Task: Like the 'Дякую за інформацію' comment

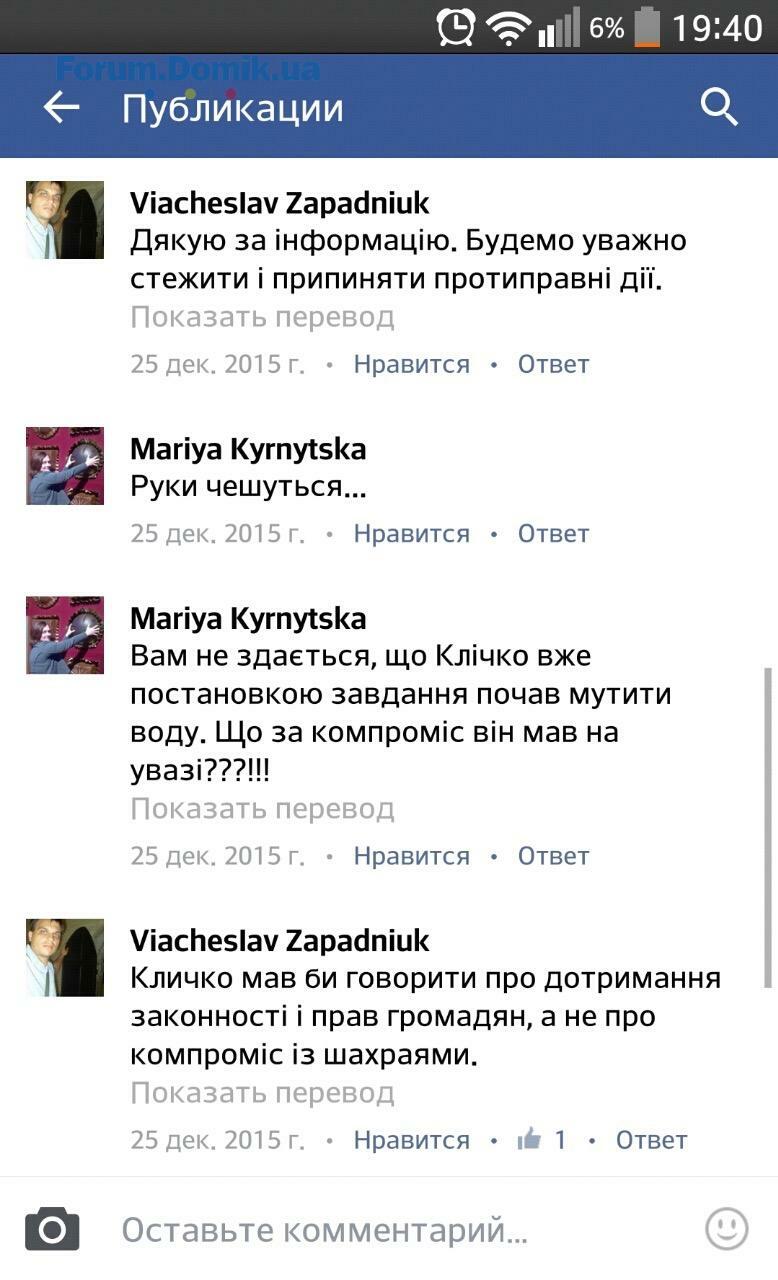Action: point(411,364)
